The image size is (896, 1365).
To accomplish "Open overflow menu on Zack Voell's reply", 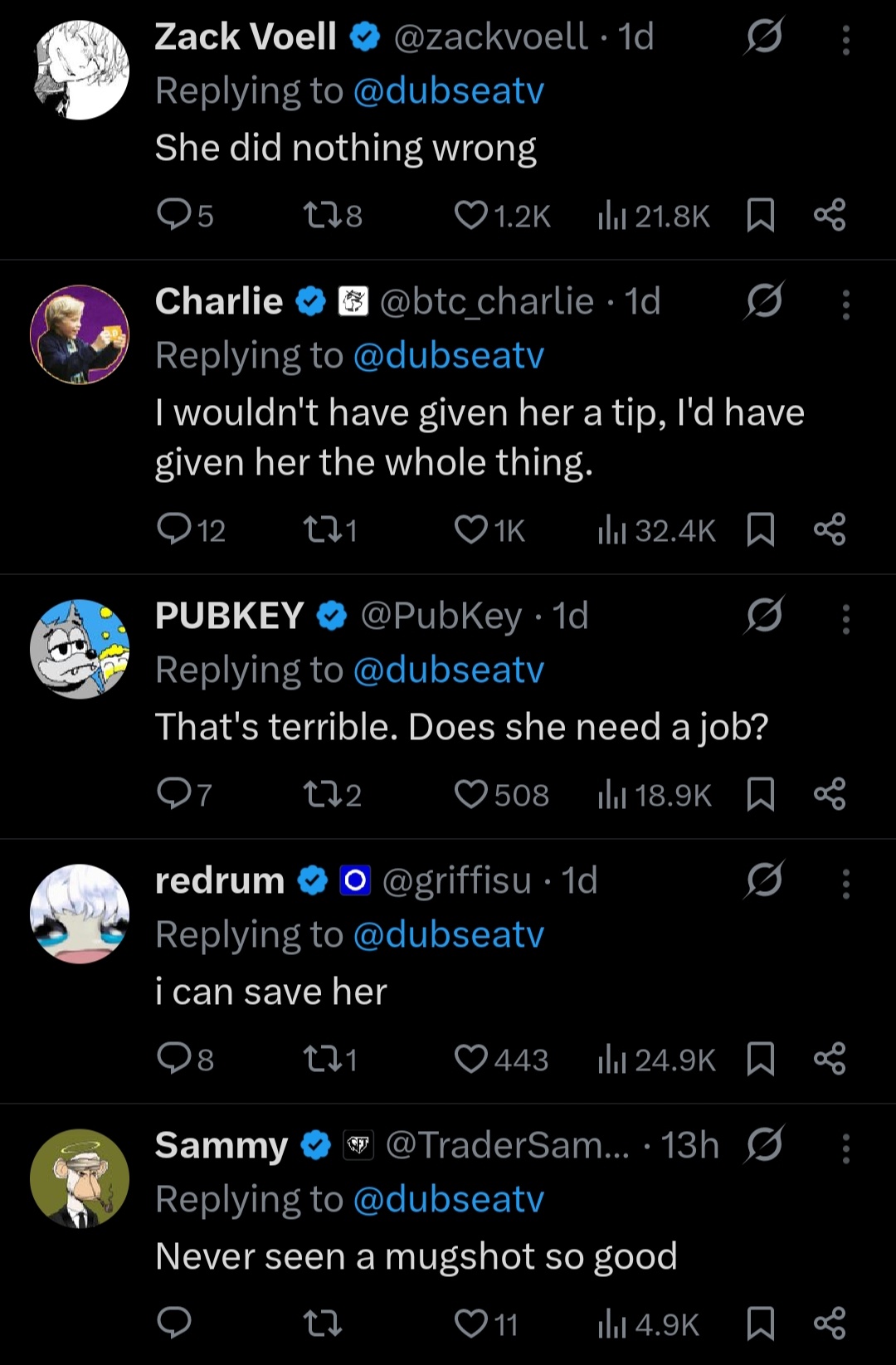I will point(845,40).
